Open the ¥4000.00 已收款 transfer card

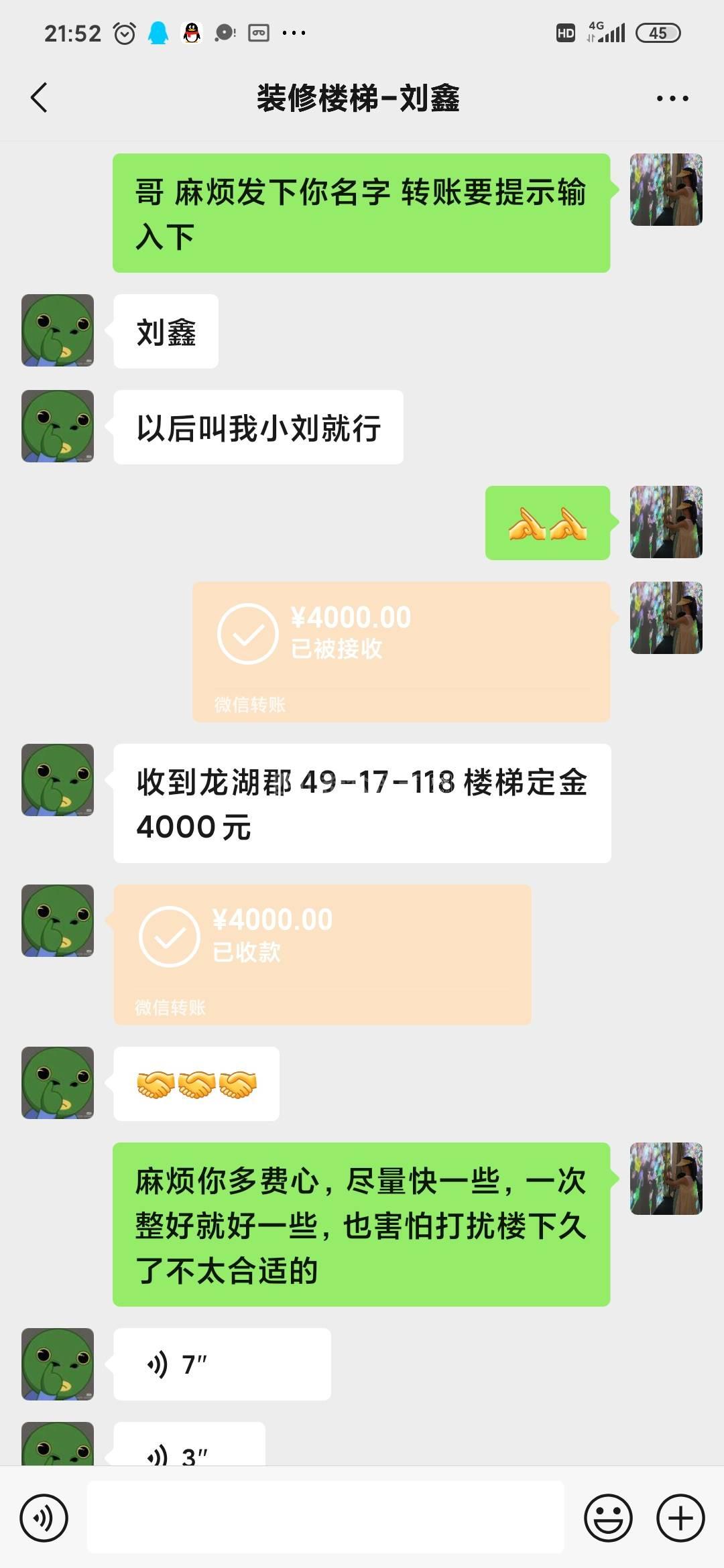pyautogui.click(x=322, y=954)
